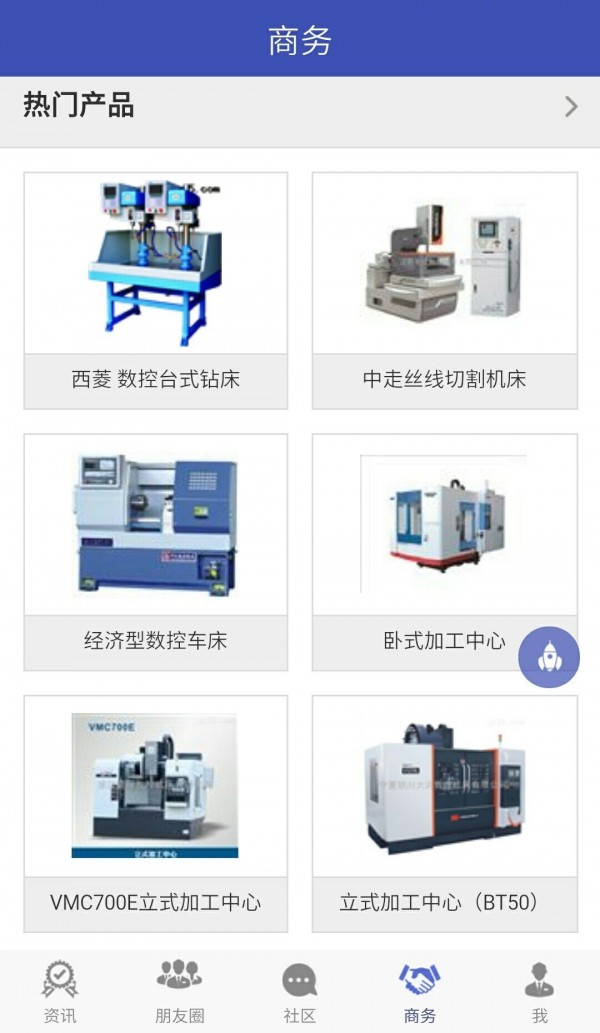Open 立式加工中心（BT50）product details
Viewport: 600px width, 1033px height.
click(x=444, y=813)
